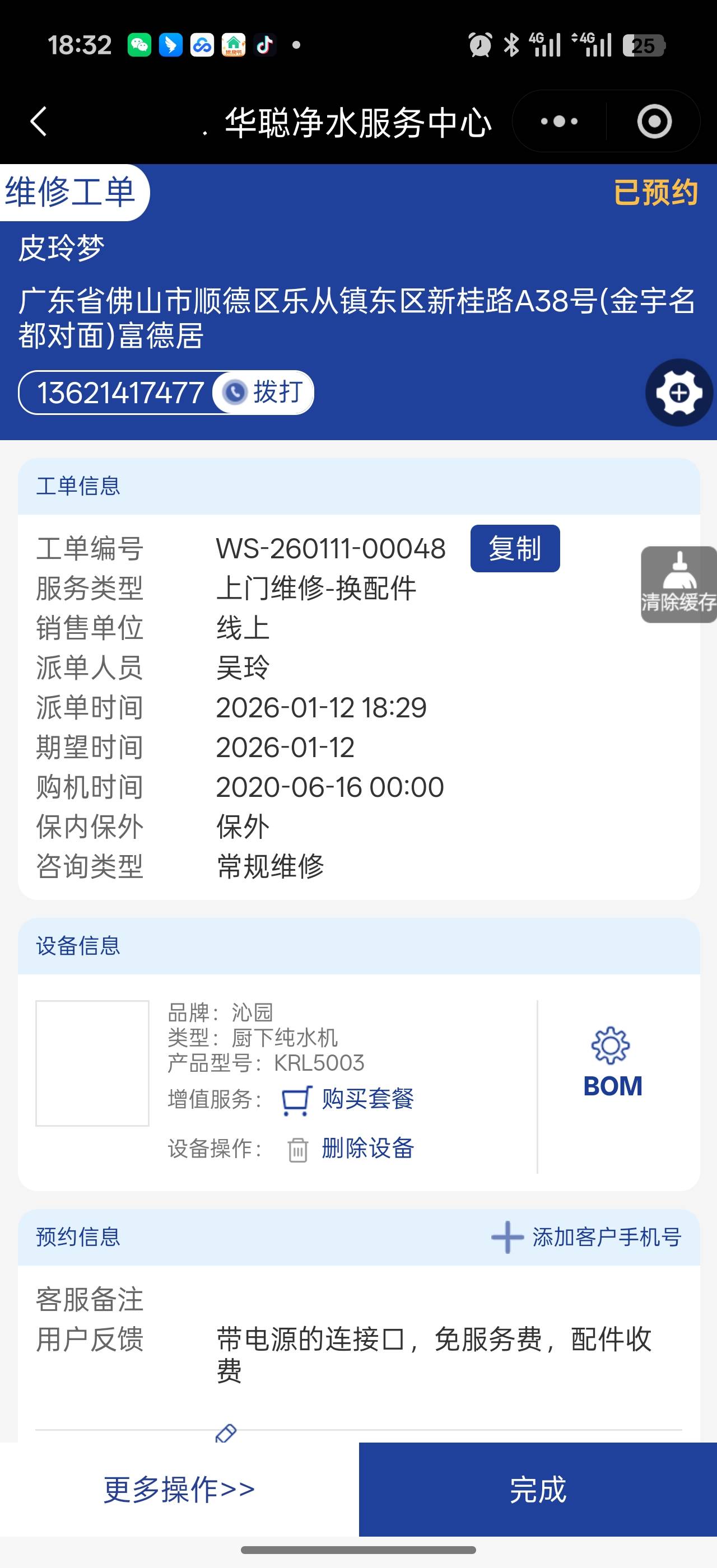Image resolution: width=717 pixels, height=1568 pixels.
Task: Call the customer via 拨打 button
Action: tap(263, 393)
